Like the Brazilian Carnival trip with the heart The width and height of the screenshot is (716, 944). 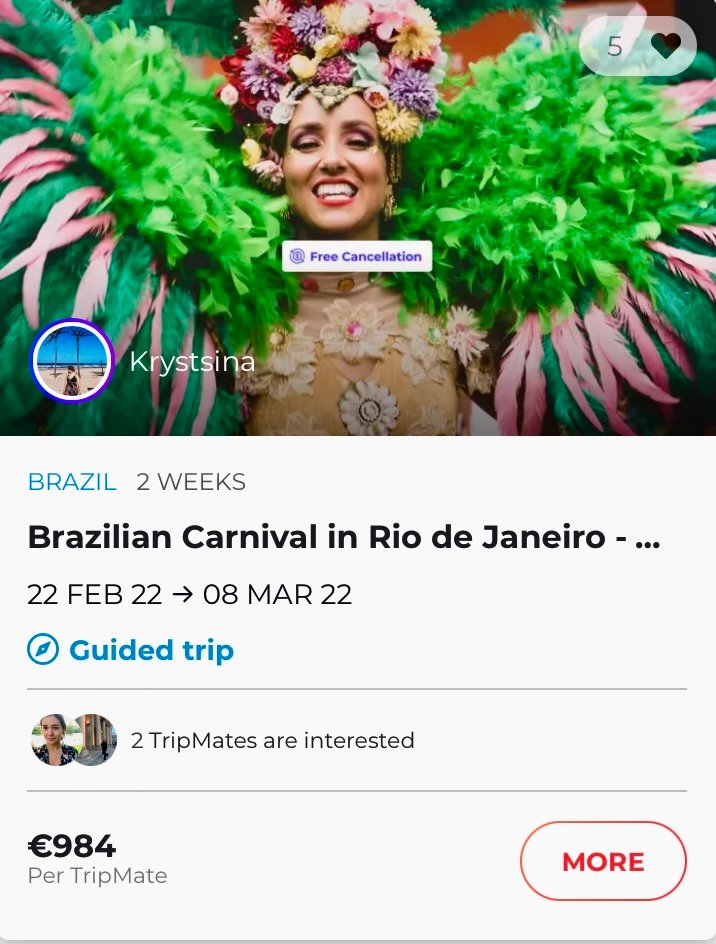pos(668,46)
